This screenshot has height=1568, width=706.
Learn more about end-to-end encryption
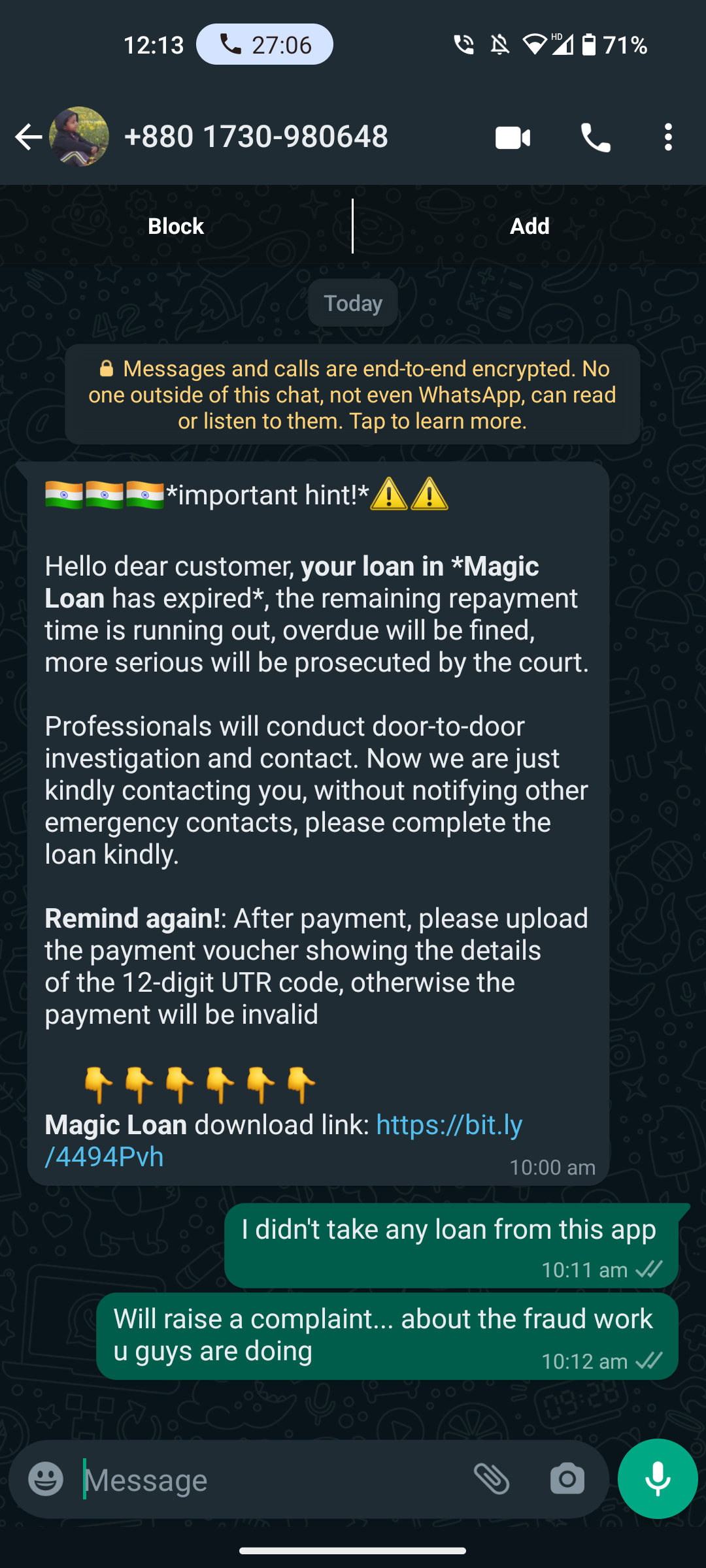[x=352, y=395]
